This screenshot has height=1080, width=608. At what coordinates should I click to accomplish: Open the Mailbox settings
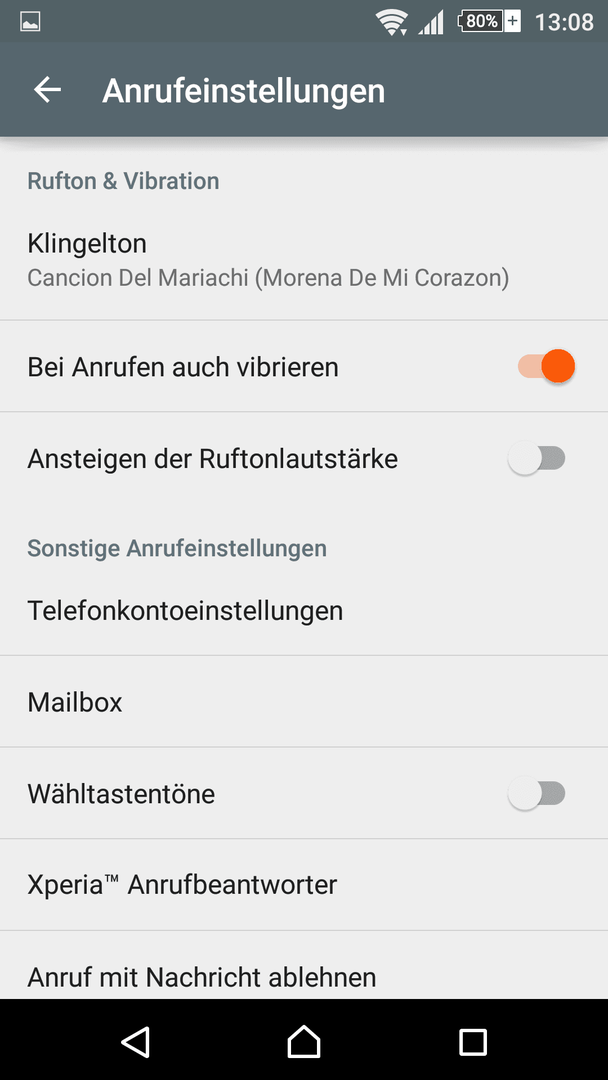pos(304,701)
